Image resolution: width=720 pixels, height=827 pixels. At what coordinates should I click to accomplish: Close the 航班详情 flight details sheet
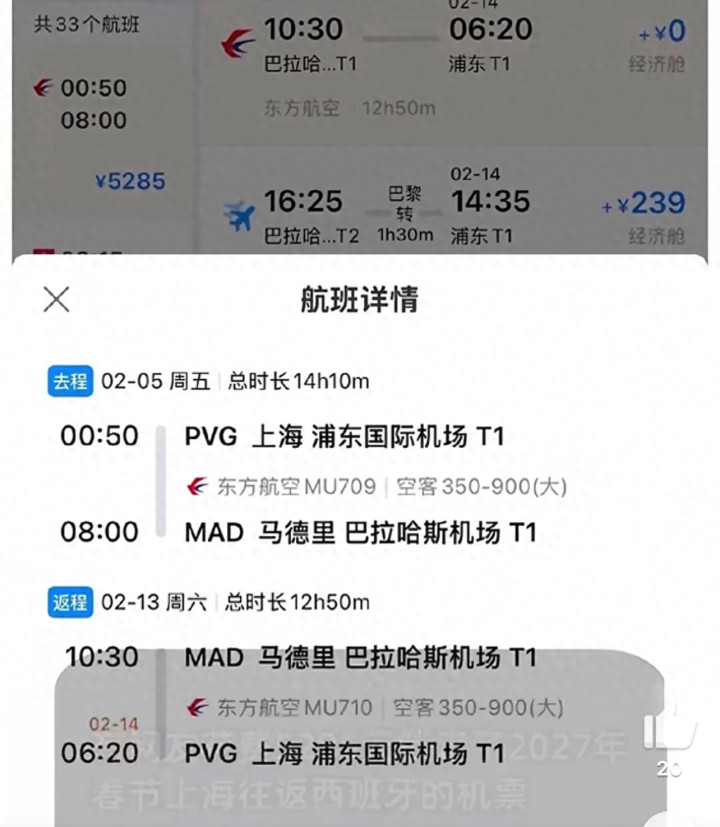57,298
